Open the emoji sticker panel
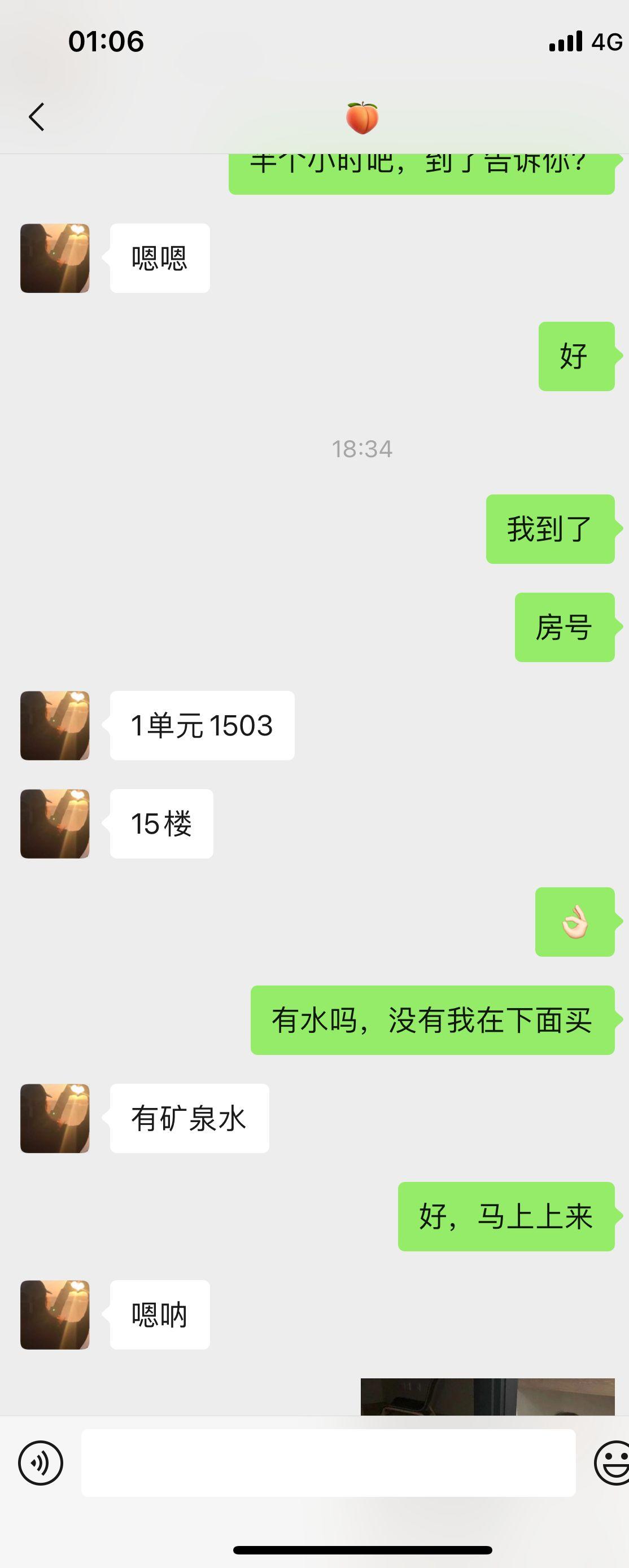629x1568 pixels. [612, 1462]
